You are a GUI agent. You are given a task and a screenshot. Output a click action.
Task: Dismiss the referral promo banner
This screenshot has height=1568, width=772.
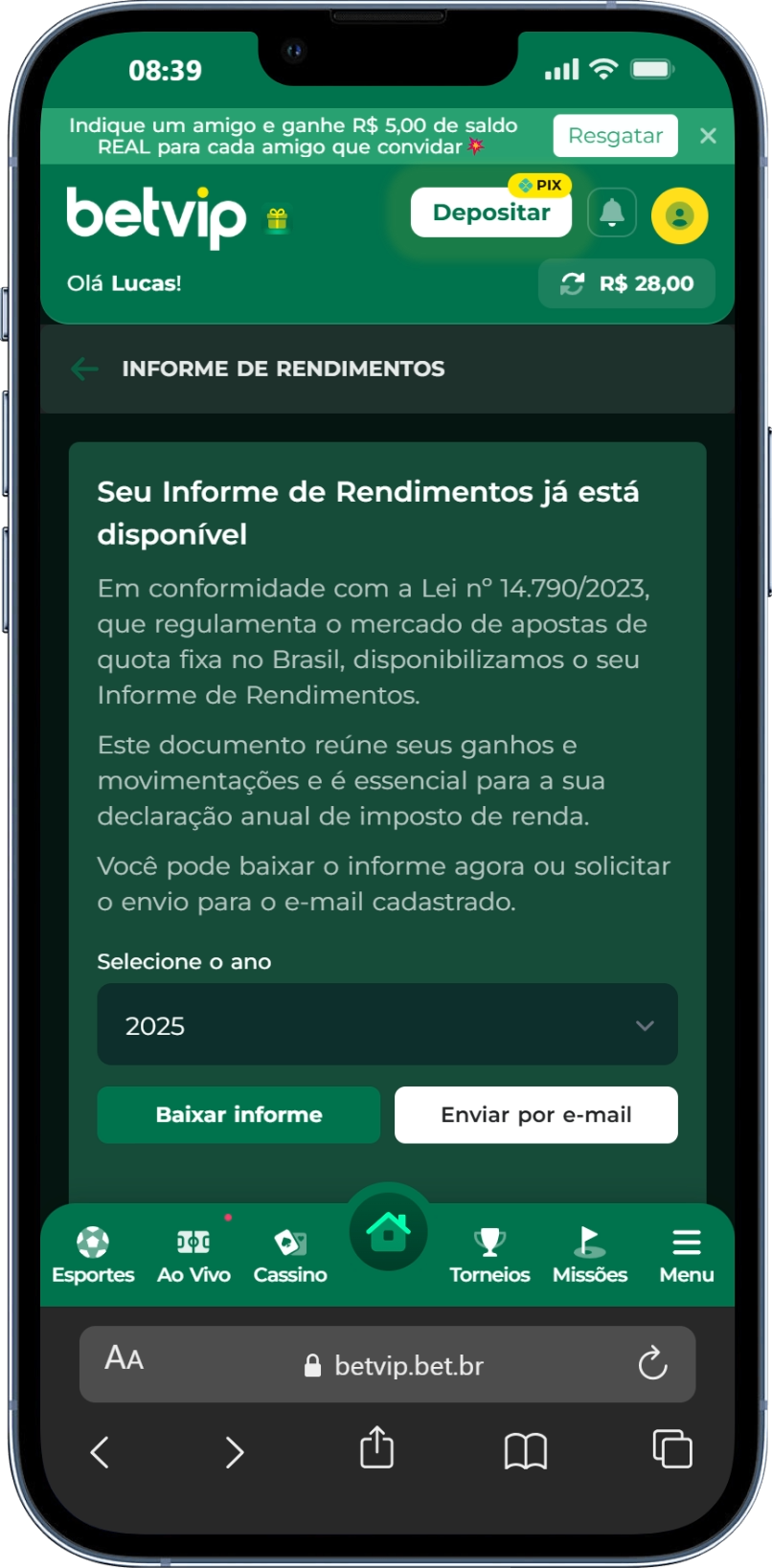click(x=708, y=136)
